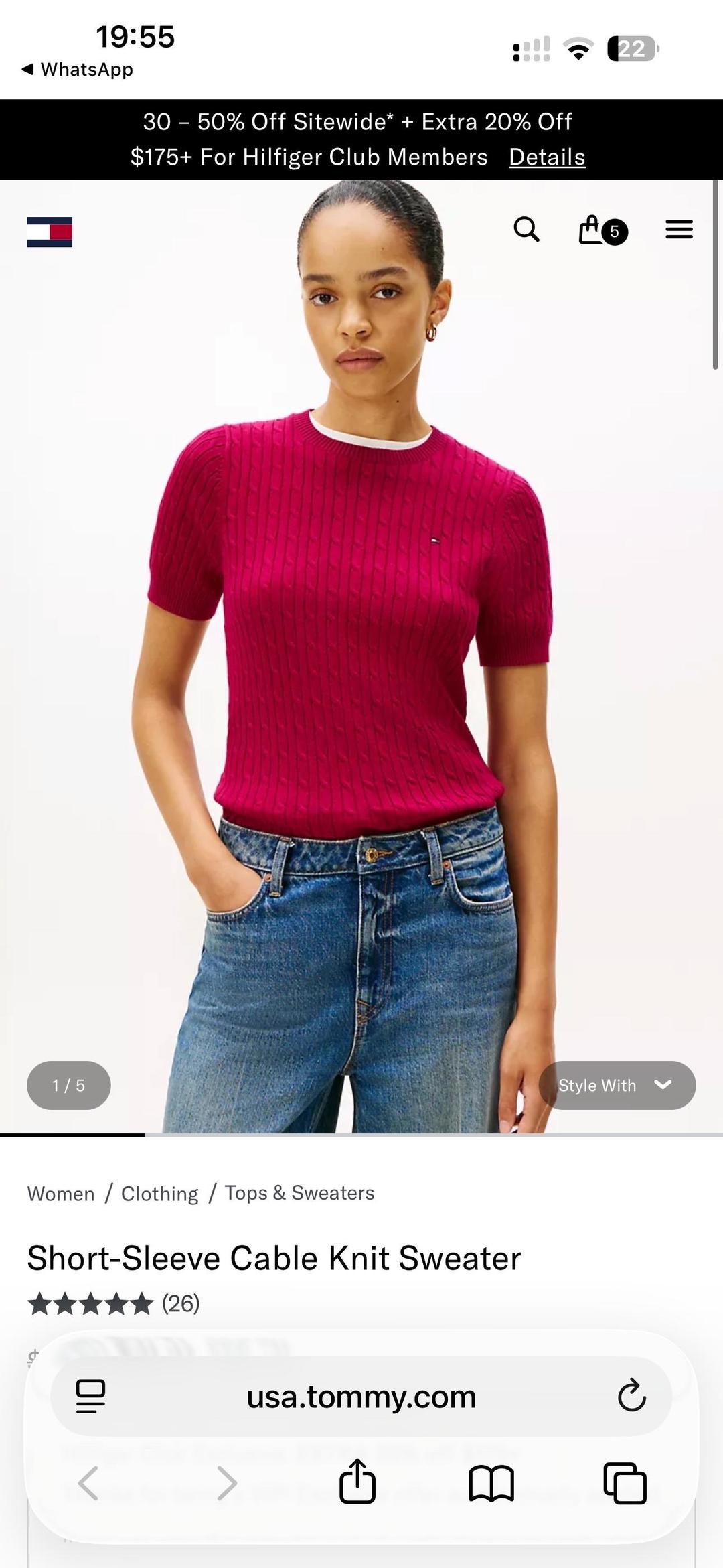Image resolution: width=723 pixels, height=1568 pixels.
Task: Go to Tommy Hilfiger home via logo
Action: click(50, 232)
